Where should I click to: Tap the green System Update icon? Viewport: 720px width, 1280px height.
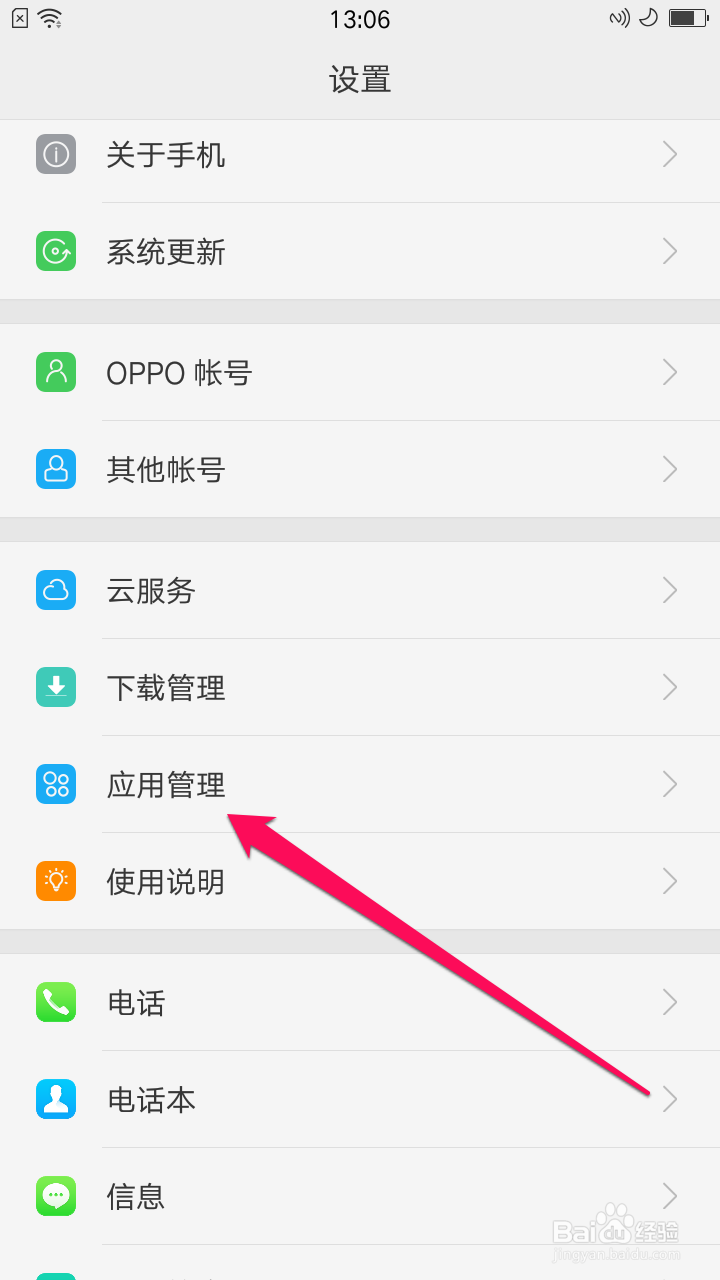point(55,251)
